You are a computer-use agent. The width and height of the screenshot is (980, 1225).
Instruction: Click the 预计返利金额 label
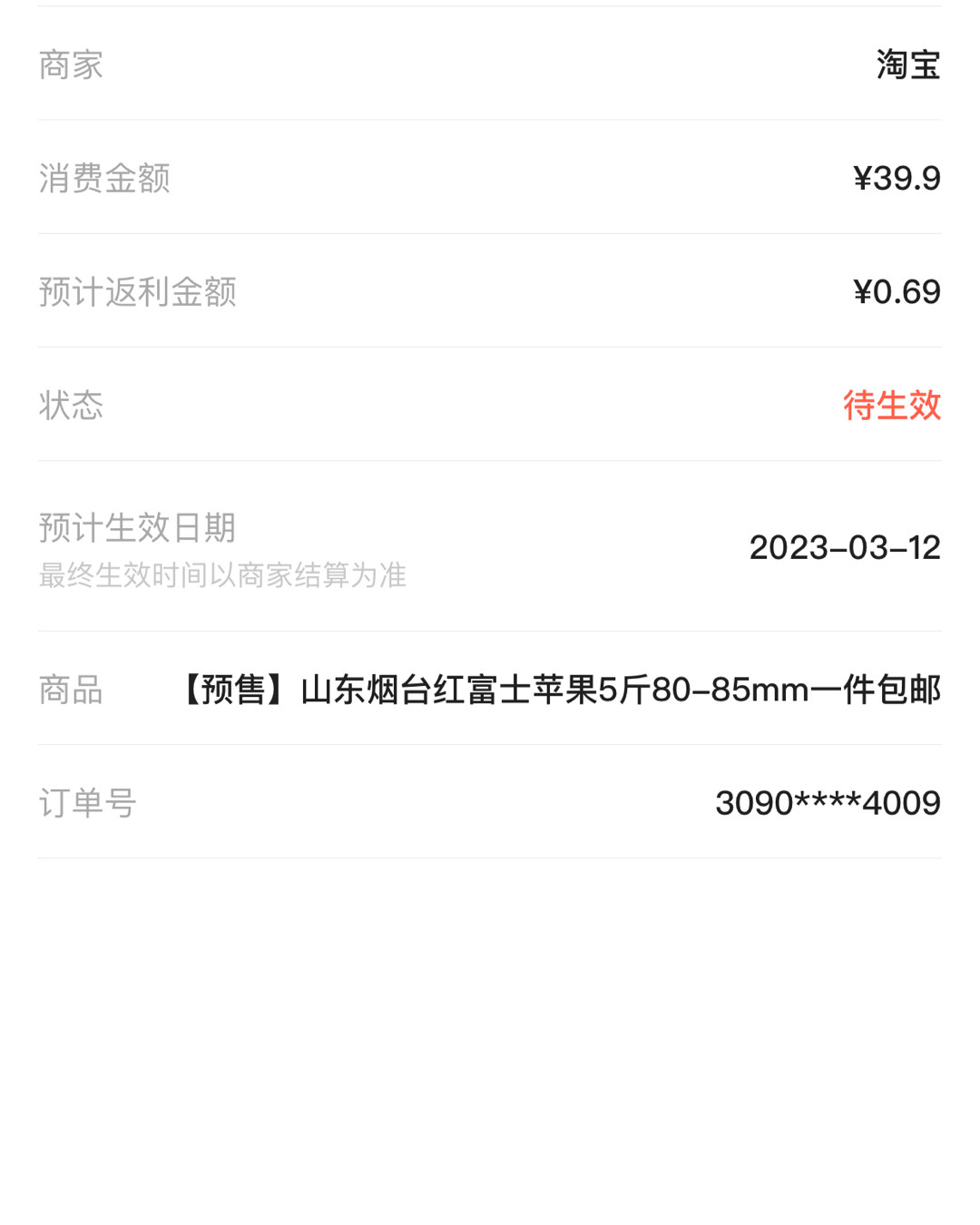[136, 291]
